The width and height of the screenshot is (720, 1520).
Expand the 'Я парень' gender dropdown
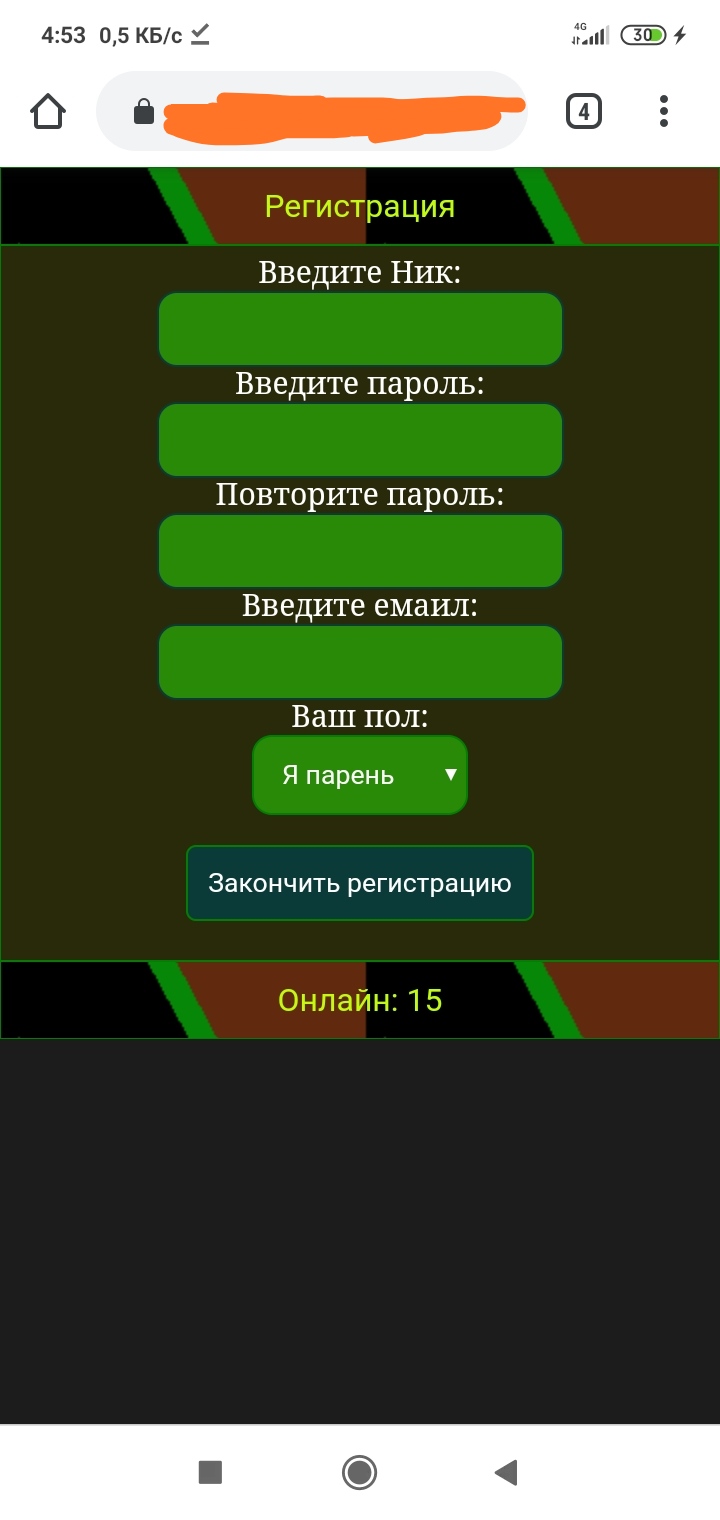tap(360, 775)
